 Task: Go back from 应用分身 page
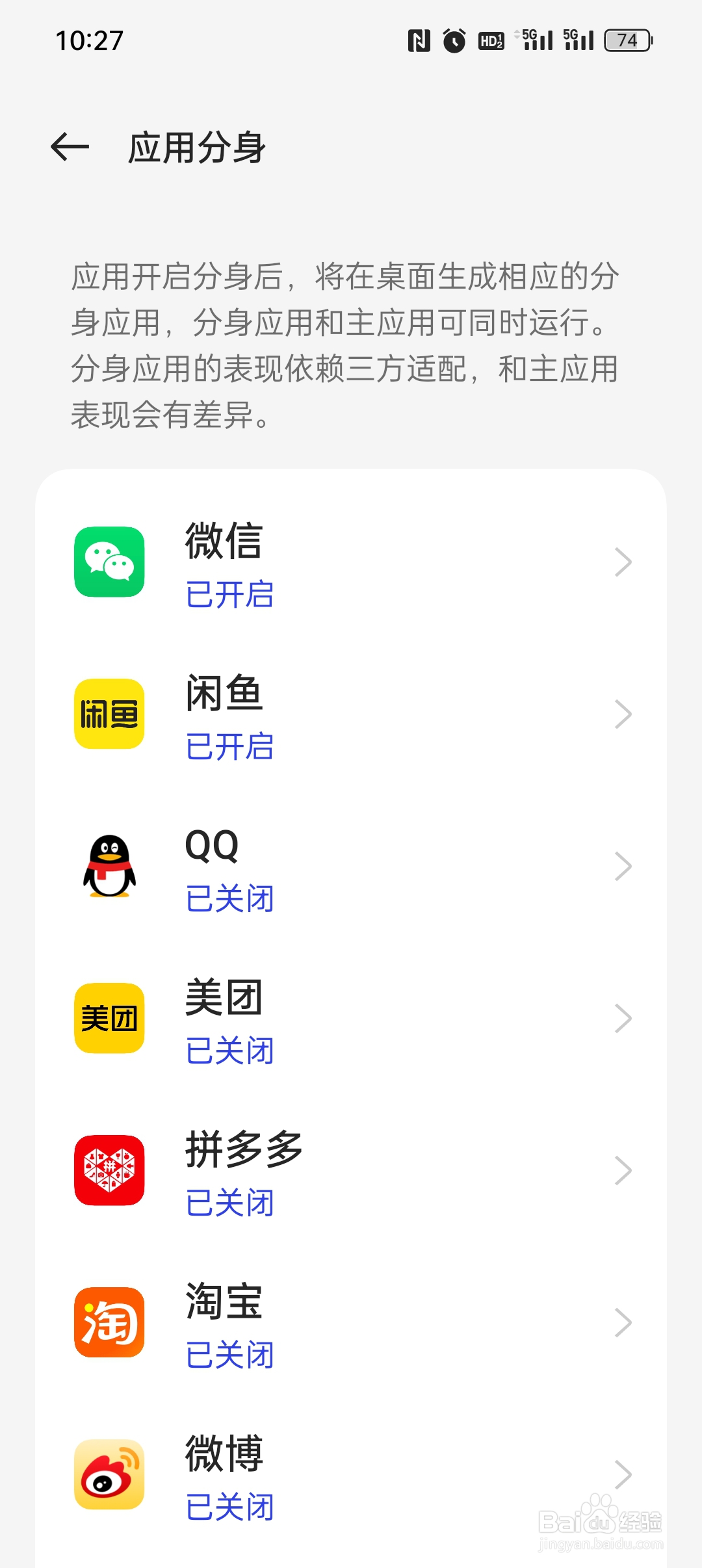(x=70, y=147)
